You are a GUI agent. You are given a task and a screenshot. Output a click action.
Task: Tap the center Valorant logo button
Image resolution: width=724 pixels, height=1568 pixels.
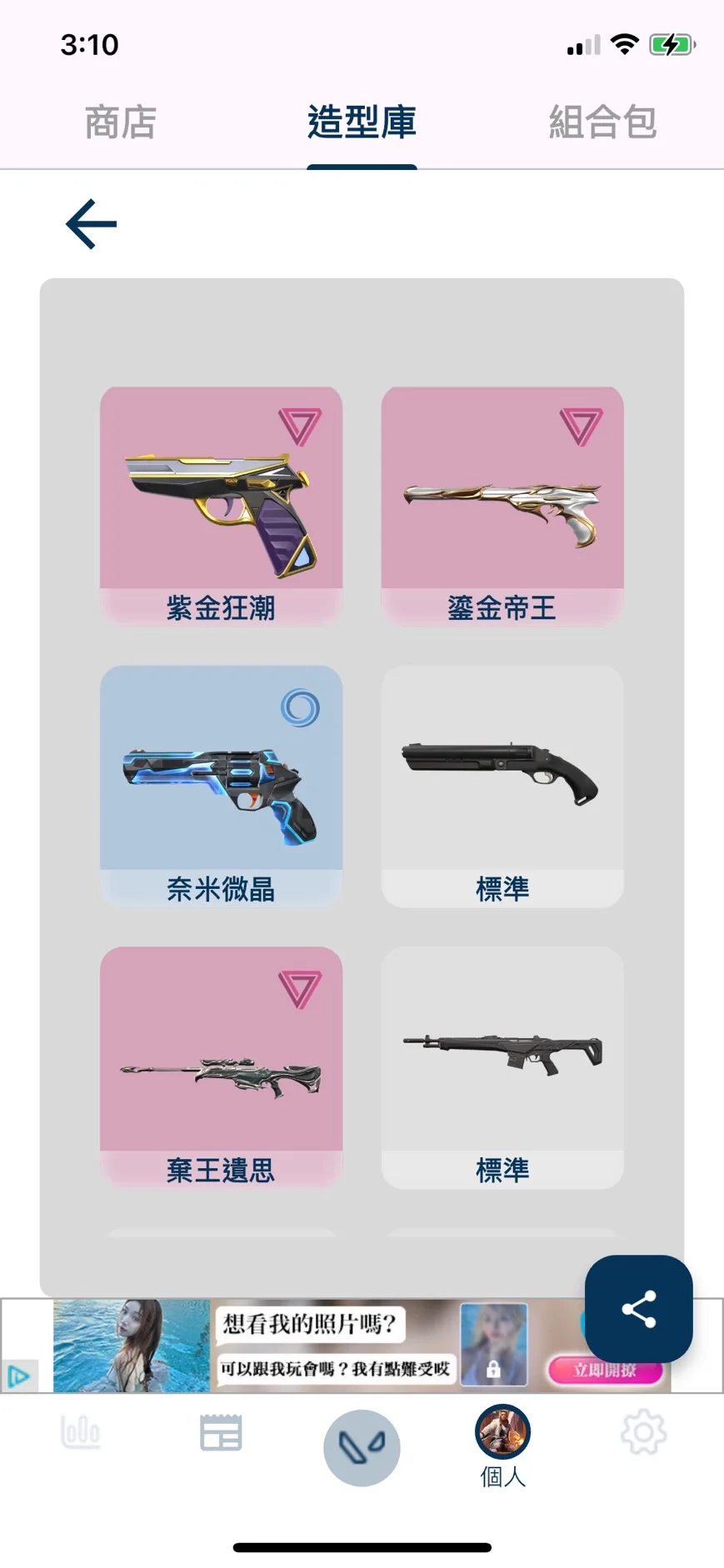click(x=362, y=1447)
